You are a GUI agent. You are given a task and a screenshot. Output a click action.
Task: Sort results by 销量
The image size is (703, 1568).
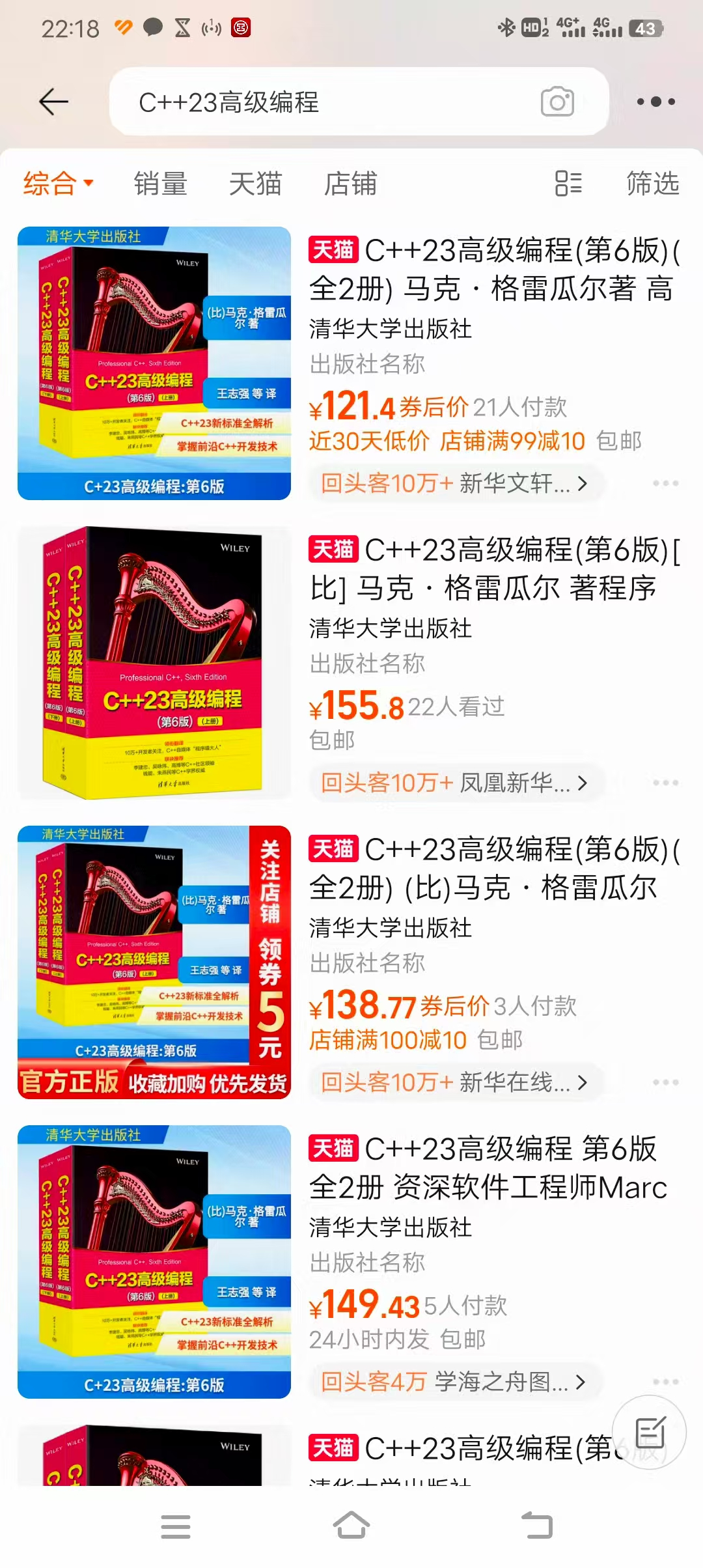(x=161, y=184)
